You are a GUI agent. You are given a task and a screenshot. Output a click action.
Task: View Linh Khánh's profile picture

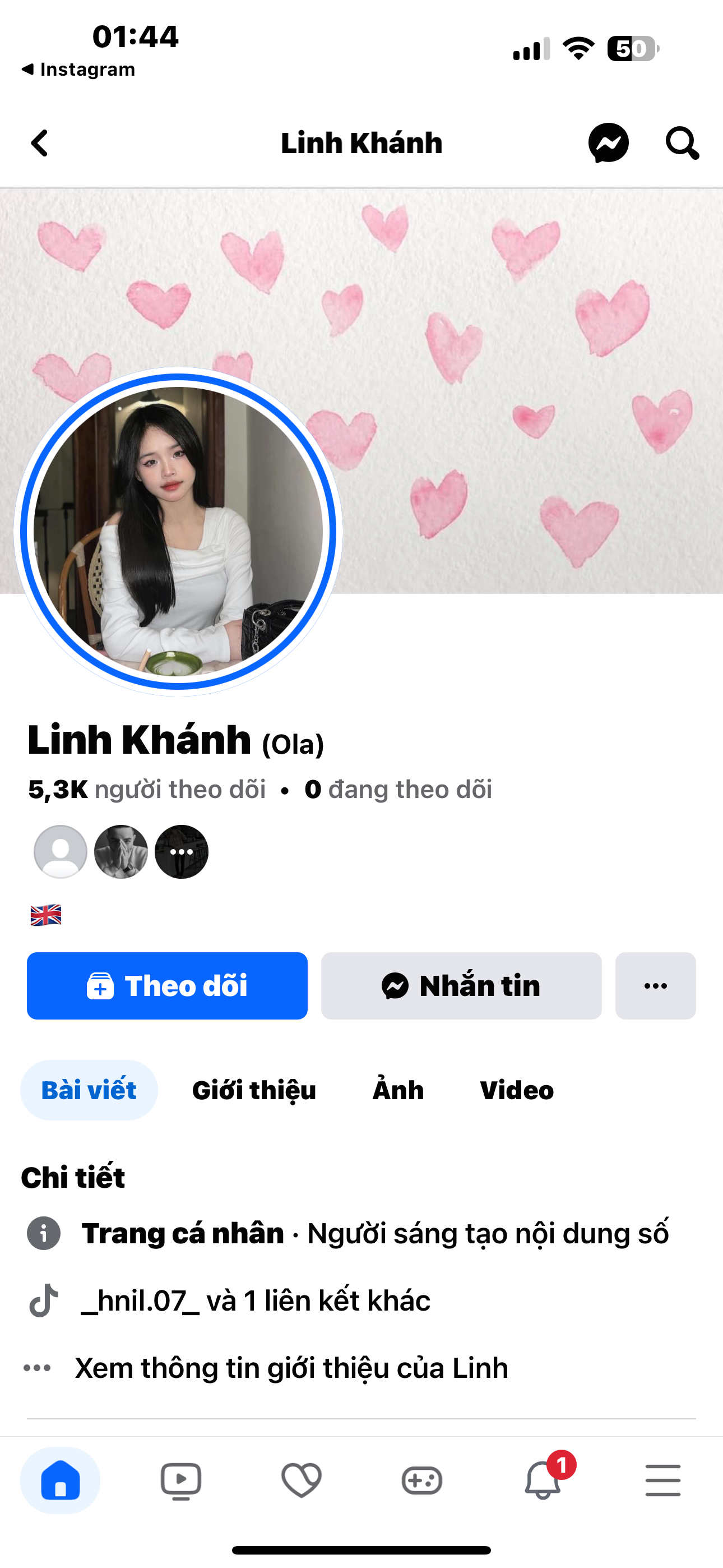[178, 532]
